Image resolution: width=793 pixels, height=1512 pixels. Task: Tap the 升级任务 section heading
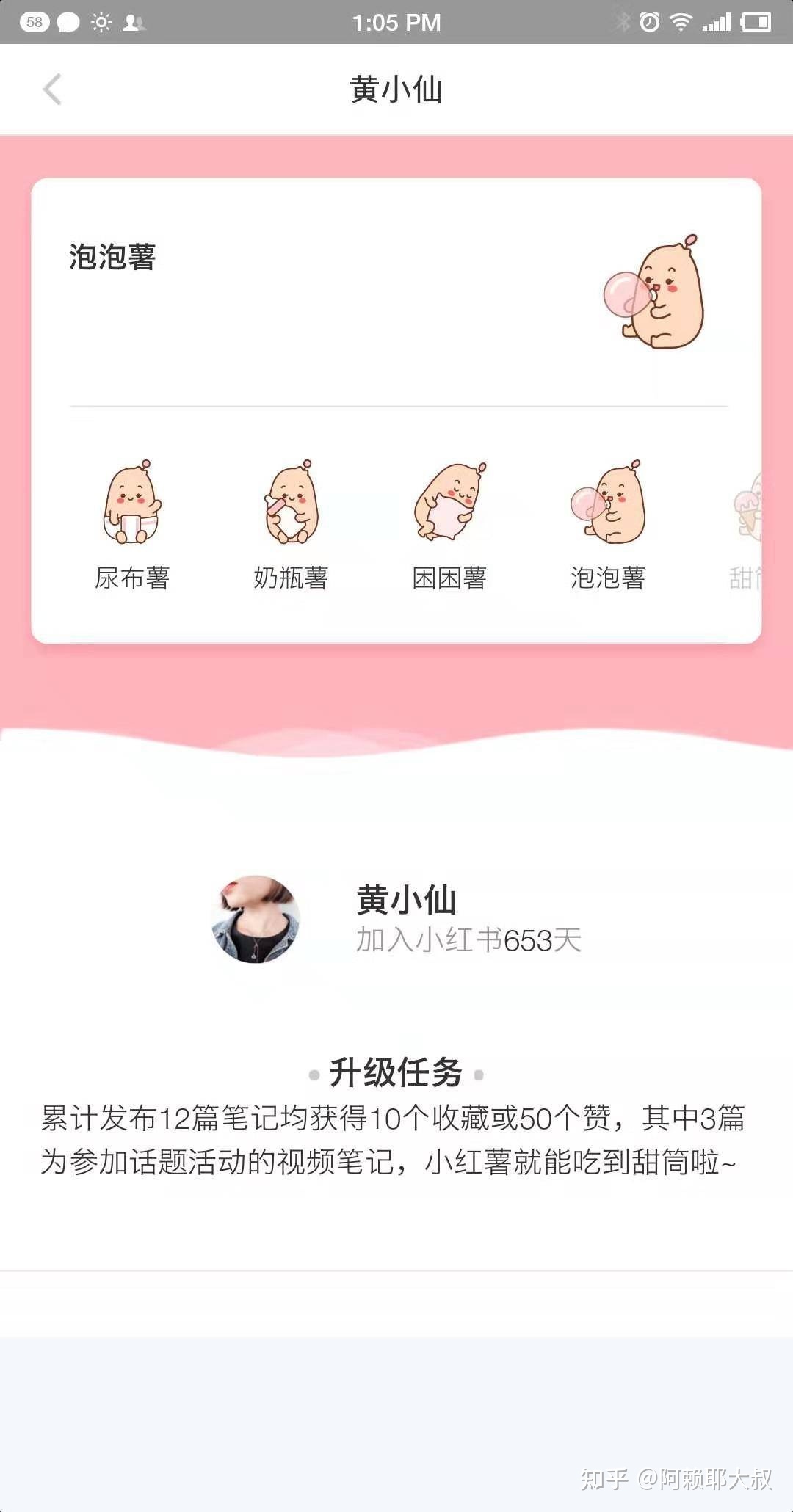click(396, 1072)
